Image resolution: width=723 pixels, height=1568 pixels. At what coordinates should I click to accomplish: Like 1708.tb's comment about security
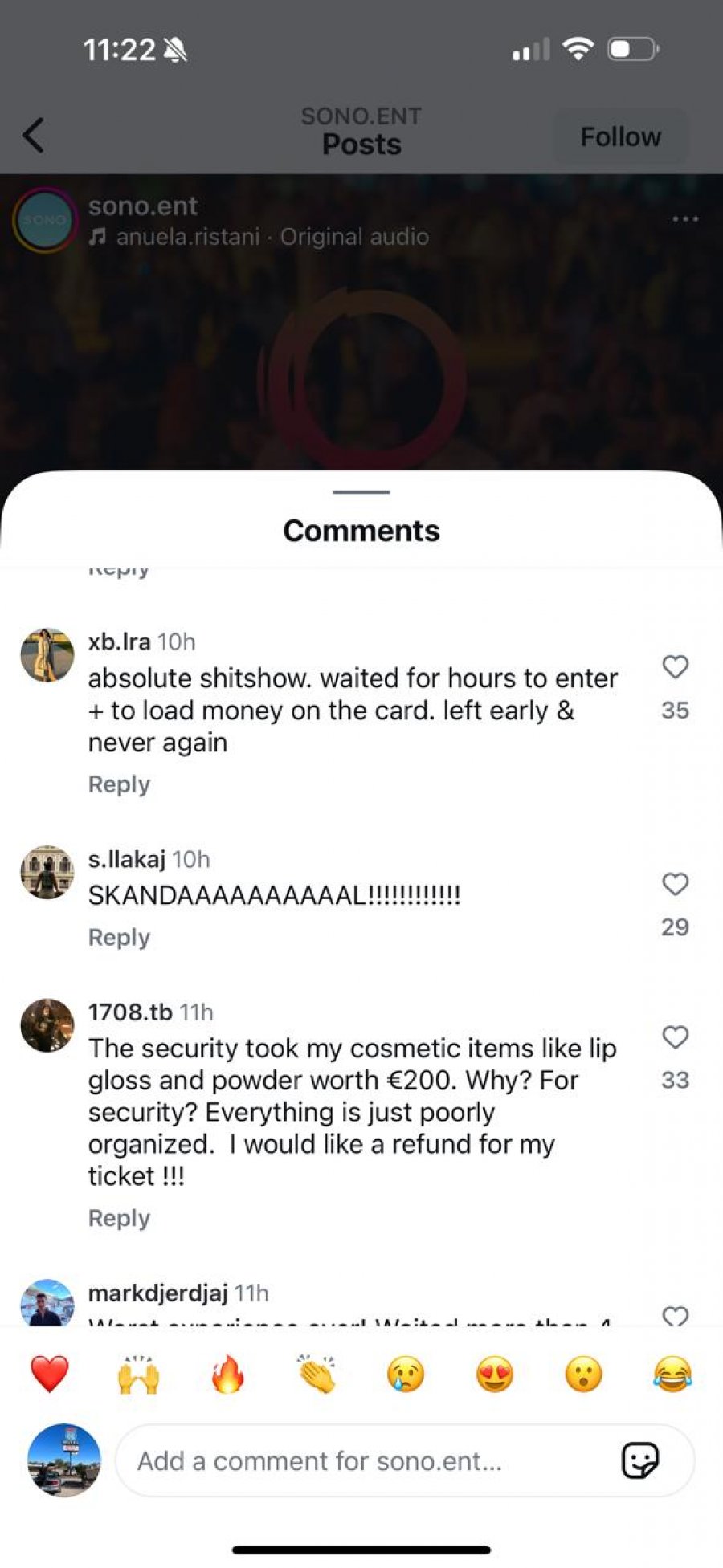pos(675,1037)
